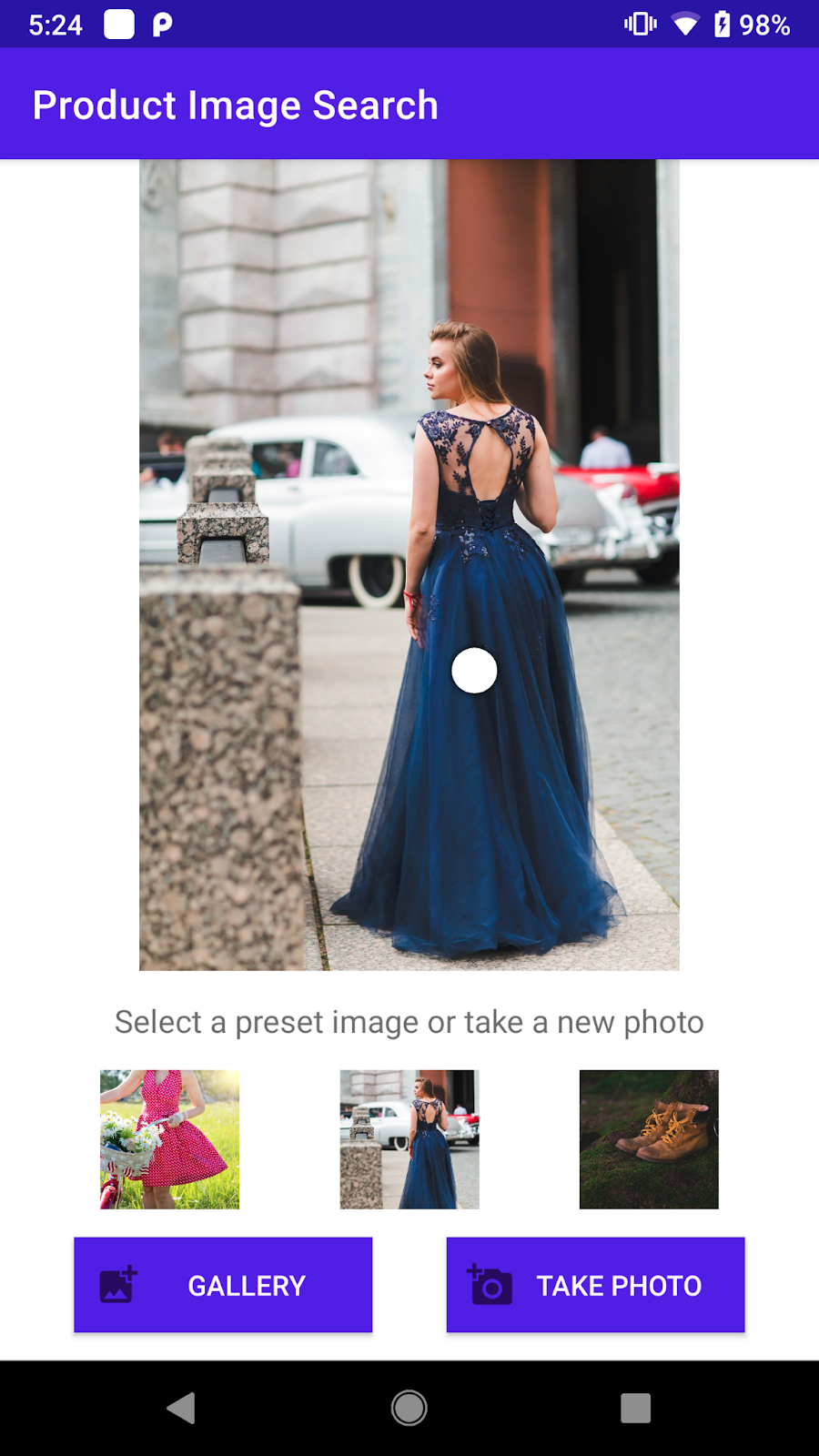This screenshot has width=819, height=1456.
Task: Go back using the system back button
Action: (x=181, y=1408)
